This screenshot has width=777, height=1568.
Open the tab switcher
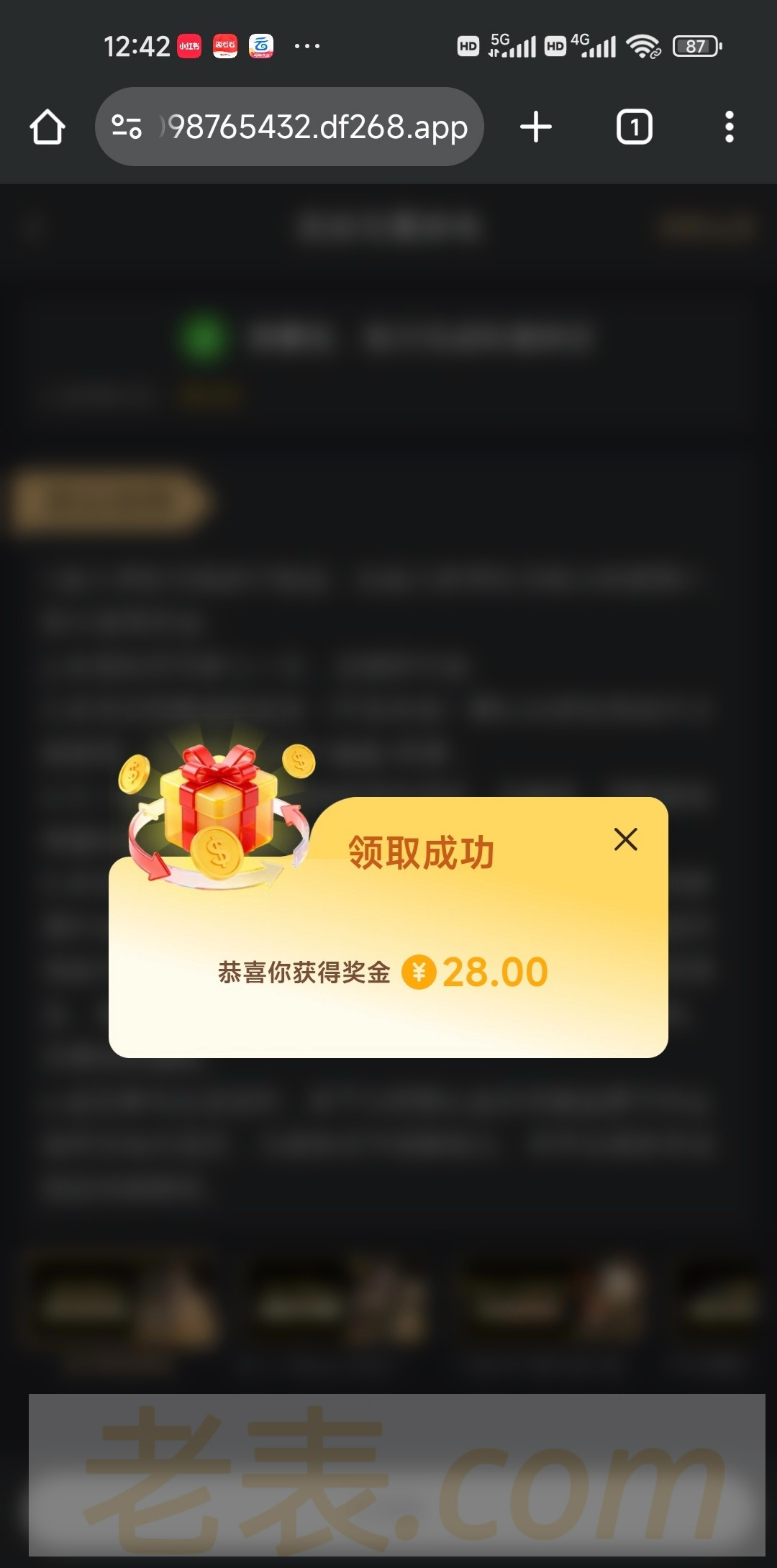[634, 127]
